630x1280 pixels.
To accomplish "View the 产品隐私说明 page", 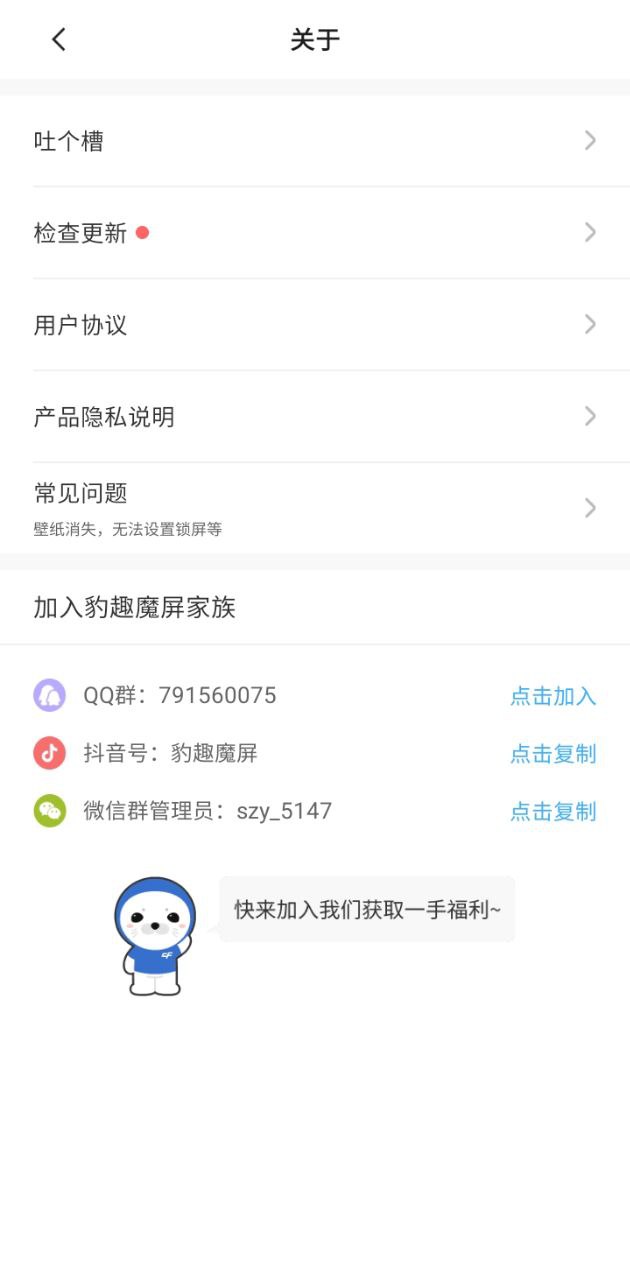I will [315, 417].
